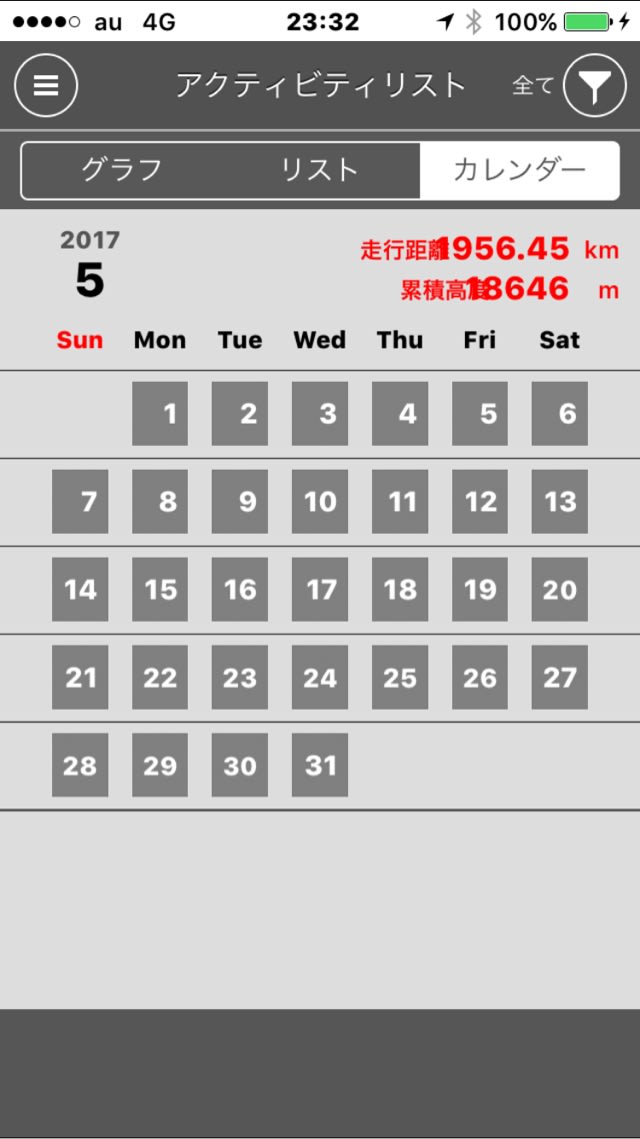Open the hamburger menu
The width and height of the screenshot is (640, 1139).
pos(46,86)
